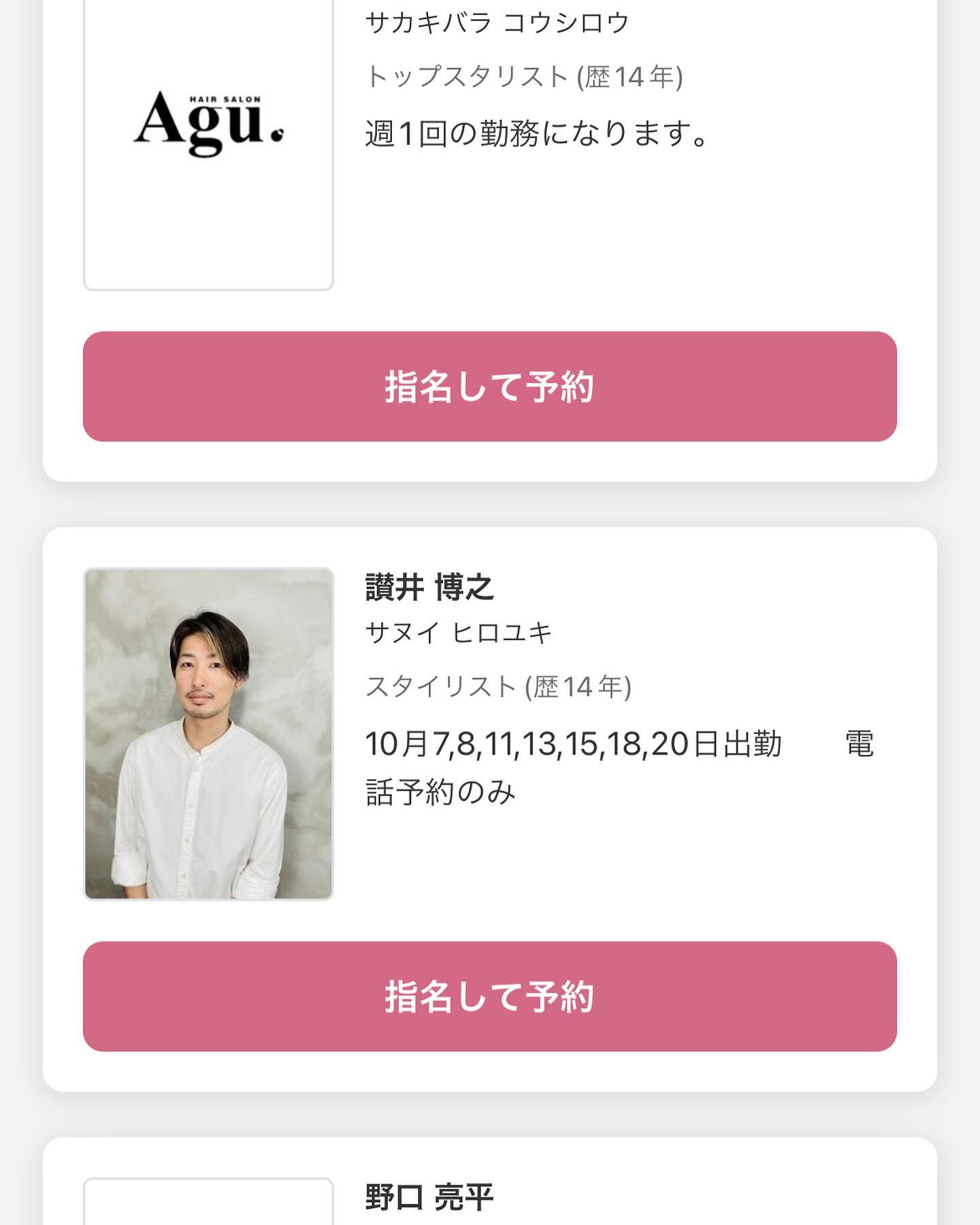Screen dimensions: 980x1225
Task: Tap 指名して予約 for 讃井 博之
Action: coord(489,996)
